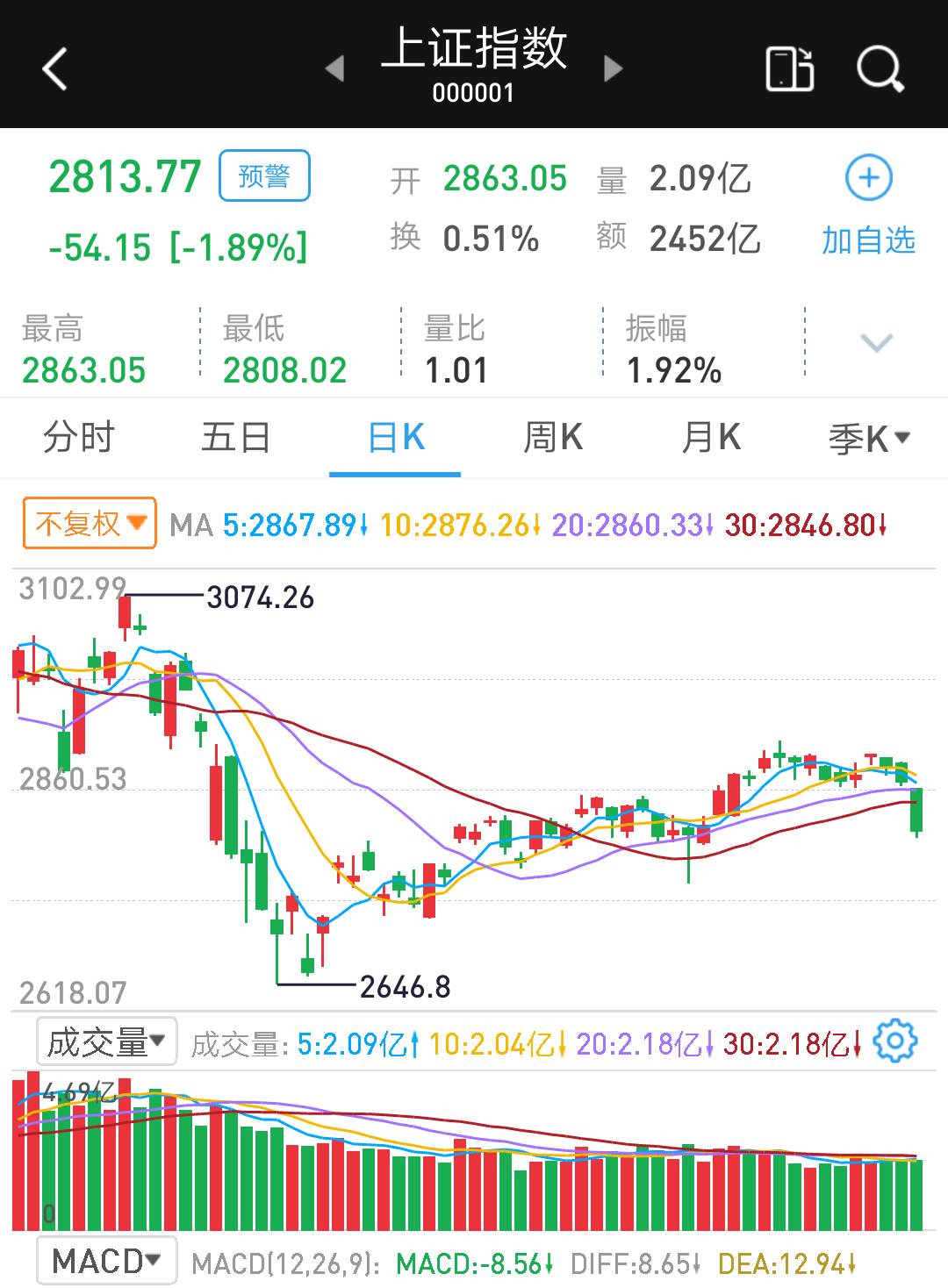Switch to the previous stock index

334,68
